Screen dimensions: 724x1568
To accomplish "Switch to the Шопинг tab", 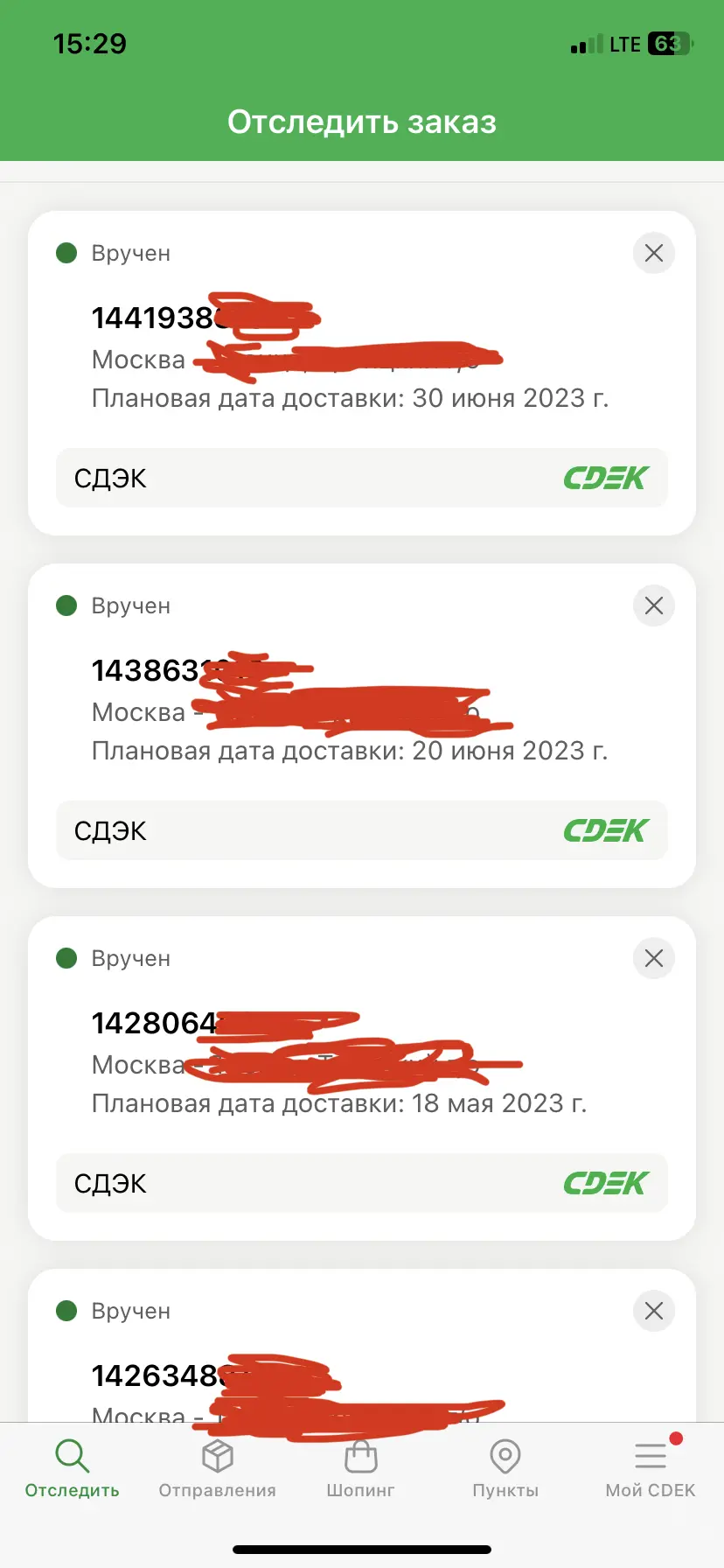I will (360, 1470).
